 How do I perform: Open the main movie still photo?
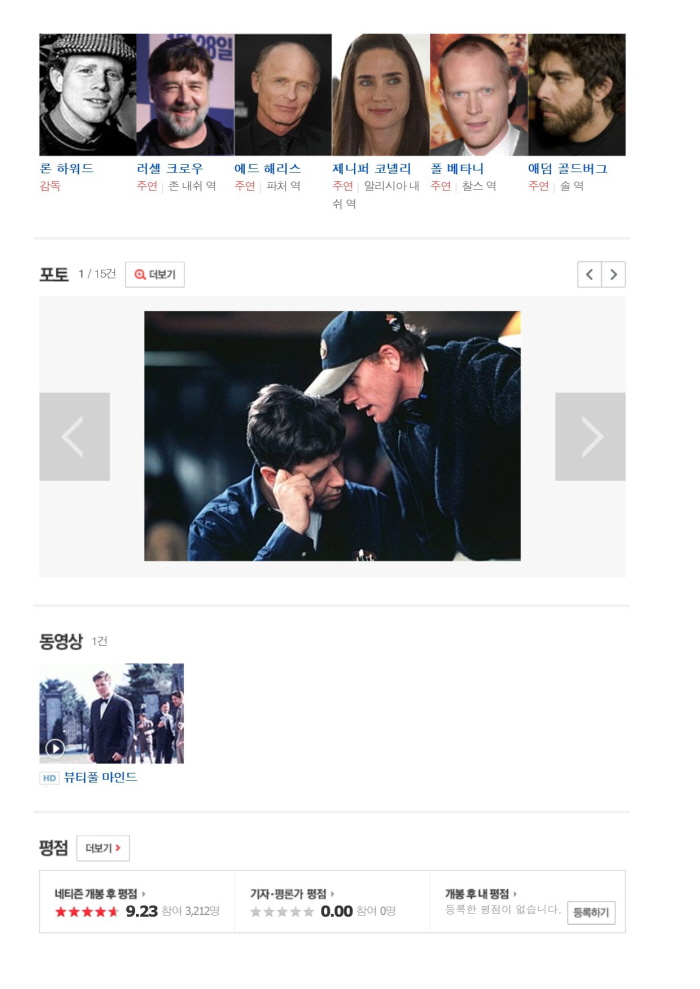332,435
